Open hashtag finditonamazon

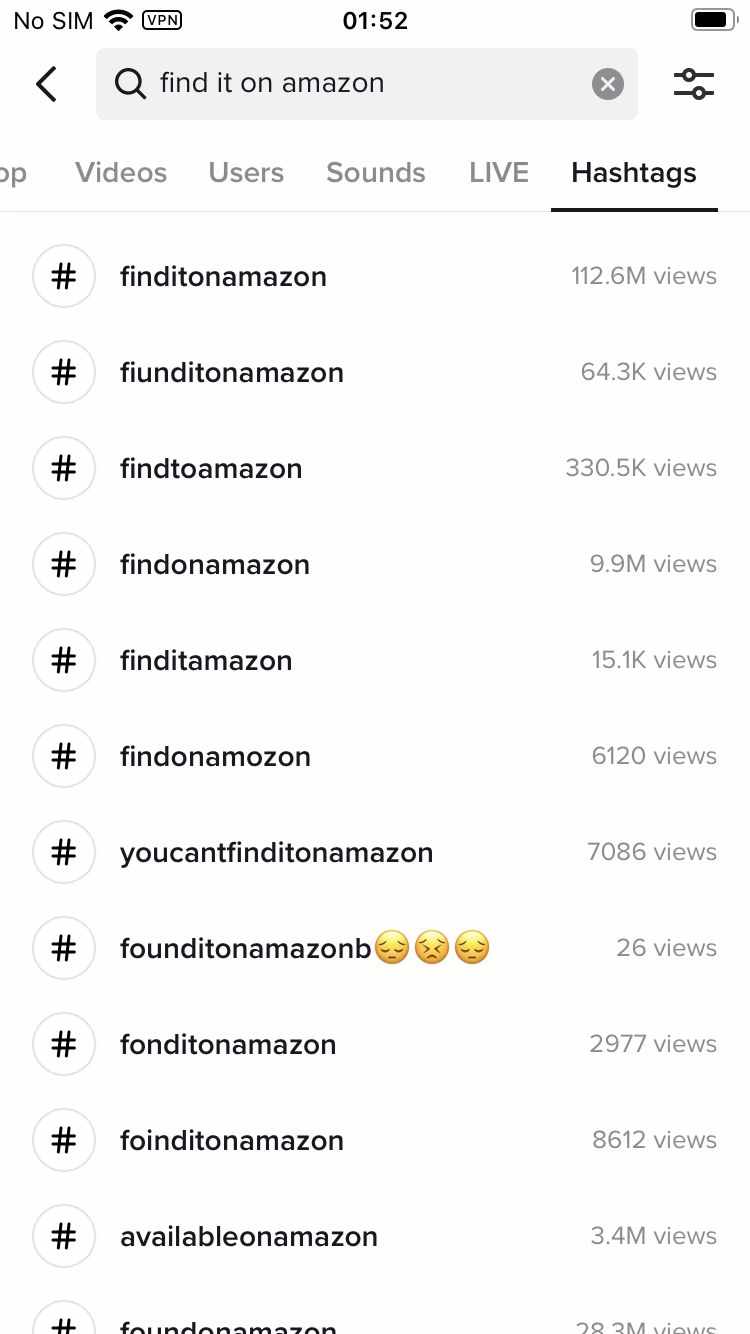(x=375, y=276)
